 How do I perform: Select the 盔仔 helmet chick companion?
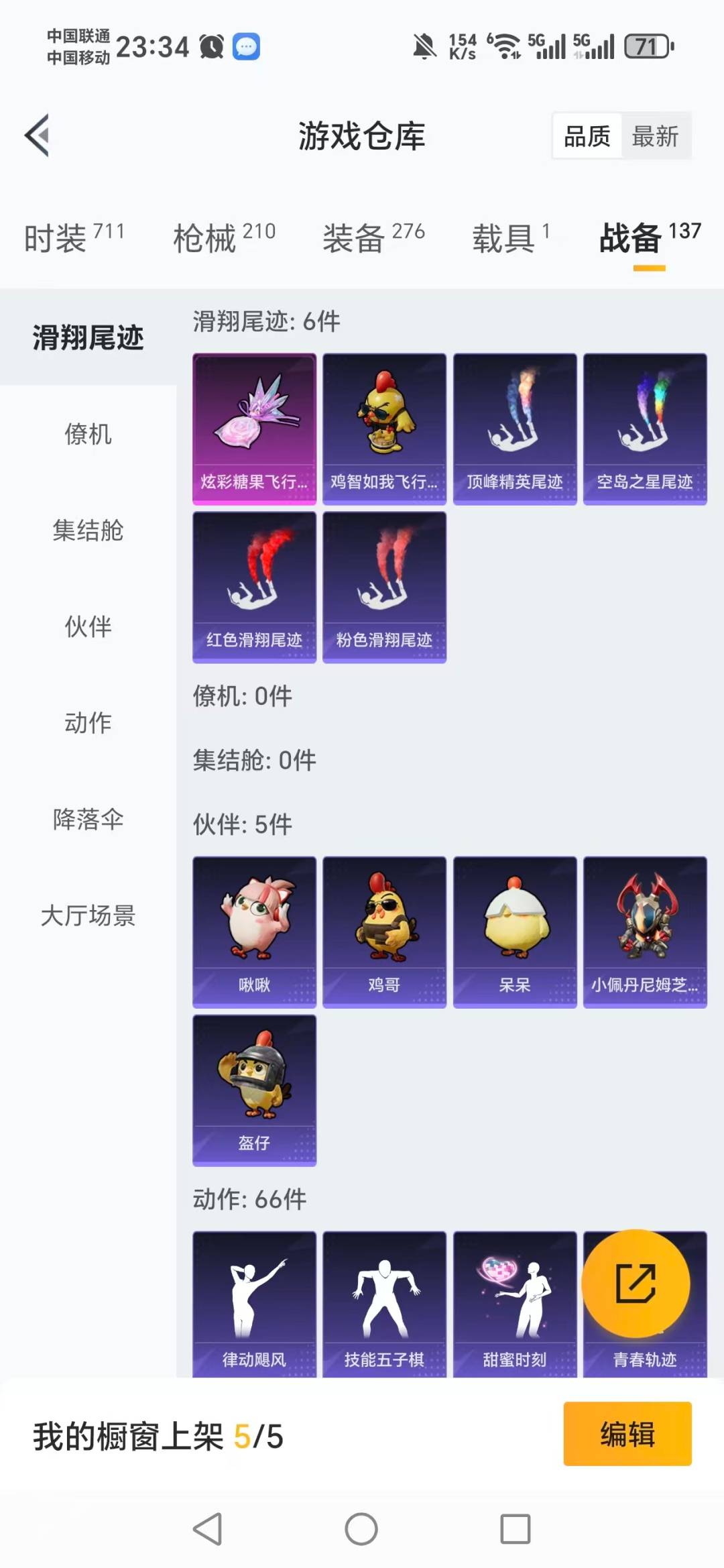pos(254,1090)
